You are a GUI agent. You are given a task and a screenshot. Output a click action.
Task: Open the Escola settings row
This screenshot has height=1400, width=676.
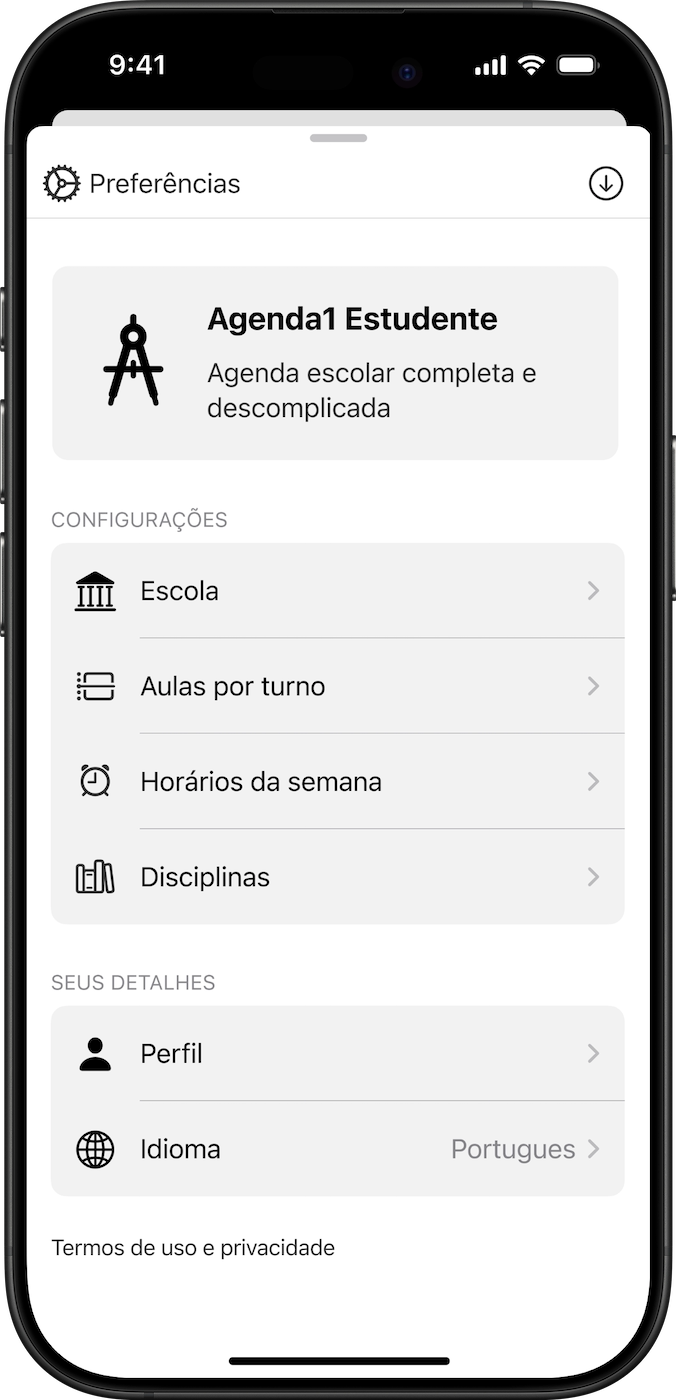338,591
